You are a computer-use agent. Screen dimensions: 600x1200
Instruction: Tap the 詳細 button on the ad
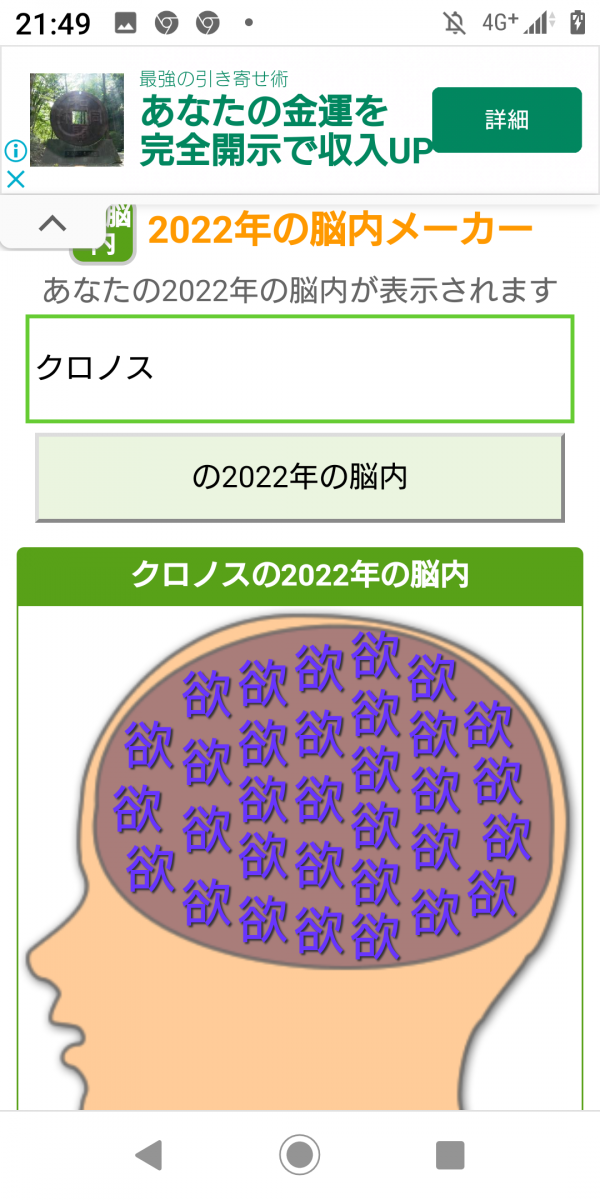click(x=506, y=120)
